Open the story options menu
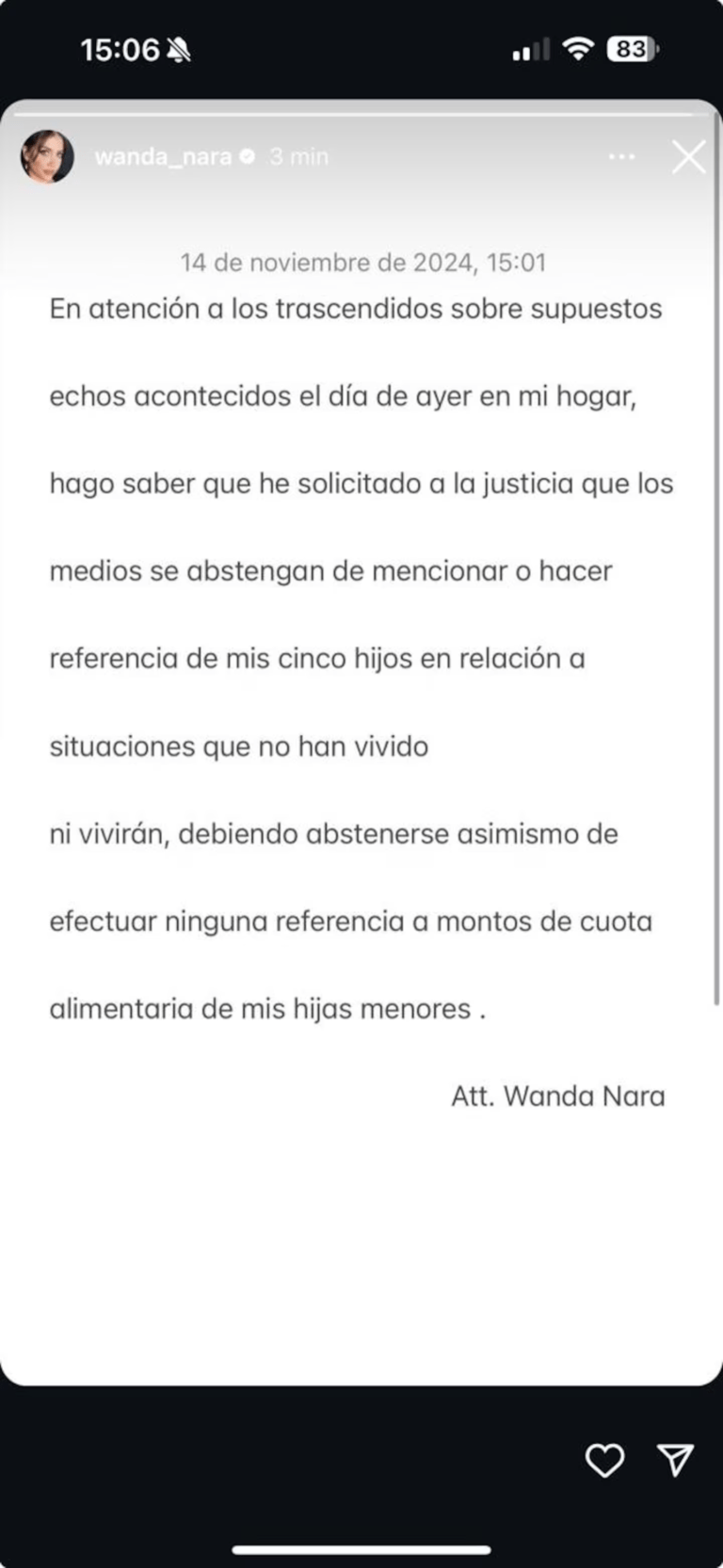Image resolution: width=723 pixels, height=1568 pixels. (x=621, y=157)
